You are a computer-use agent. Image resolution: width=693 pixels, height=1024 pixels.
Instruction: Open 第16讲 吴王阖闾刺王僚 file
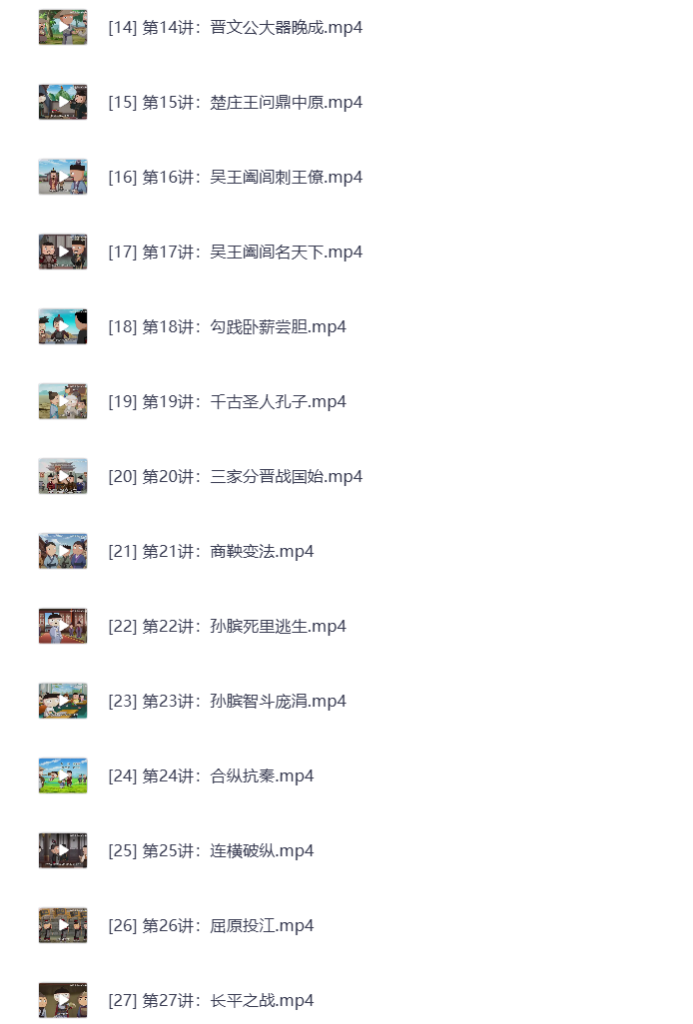(235, 177)
